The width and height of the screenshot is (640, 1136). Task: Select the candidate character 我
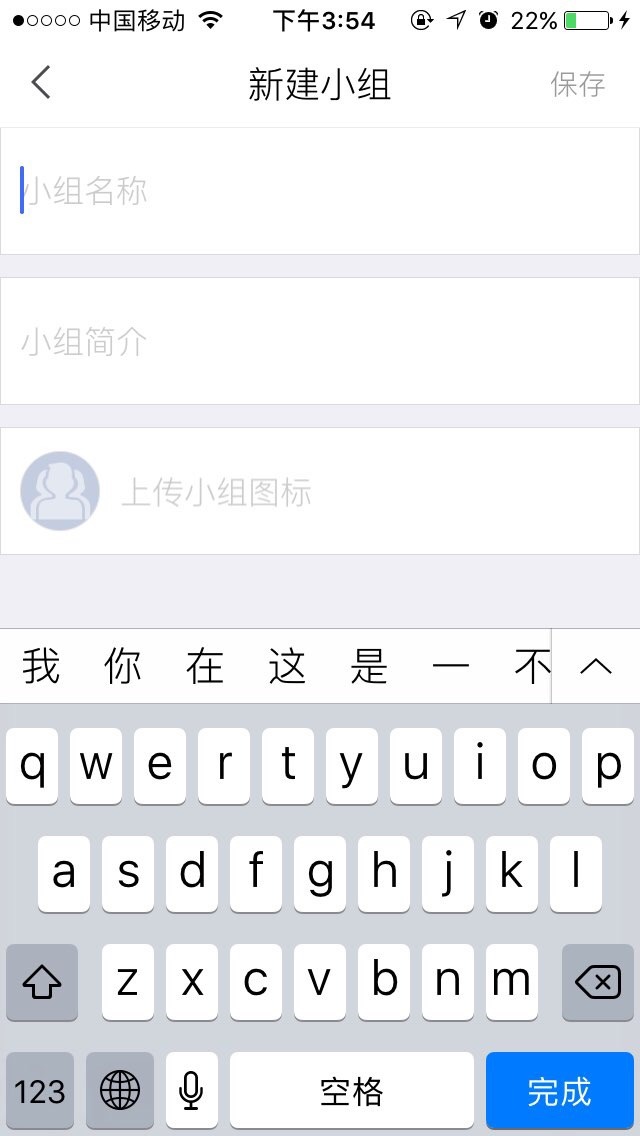point(41,667)
